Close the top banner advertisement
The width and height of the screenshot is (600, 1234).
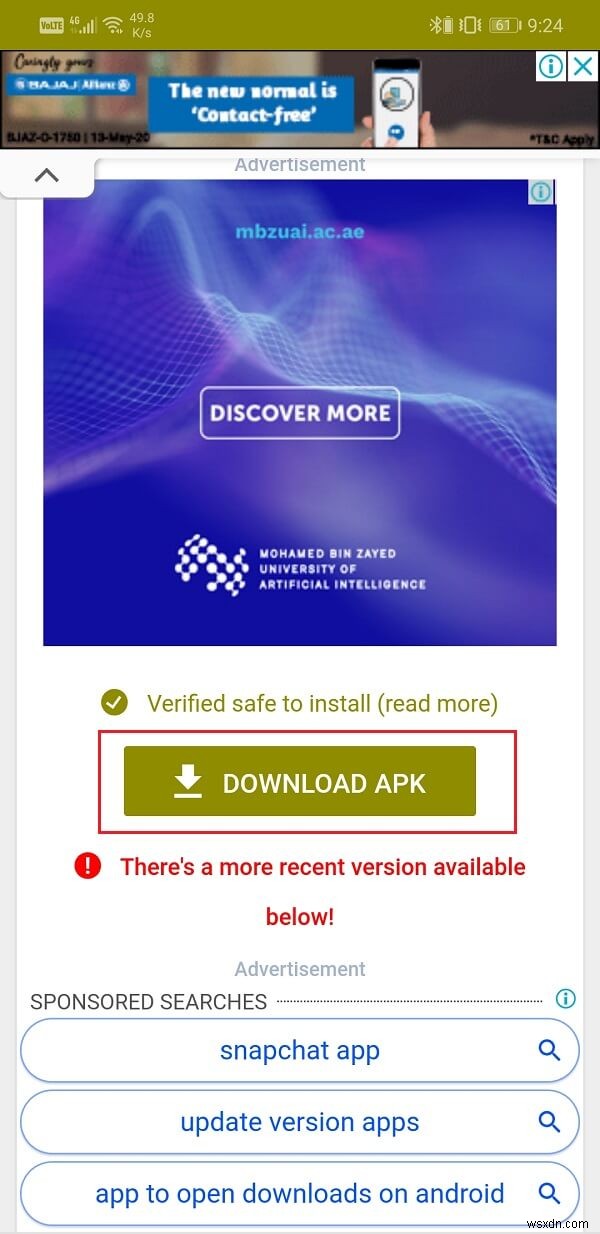[581, 67]
